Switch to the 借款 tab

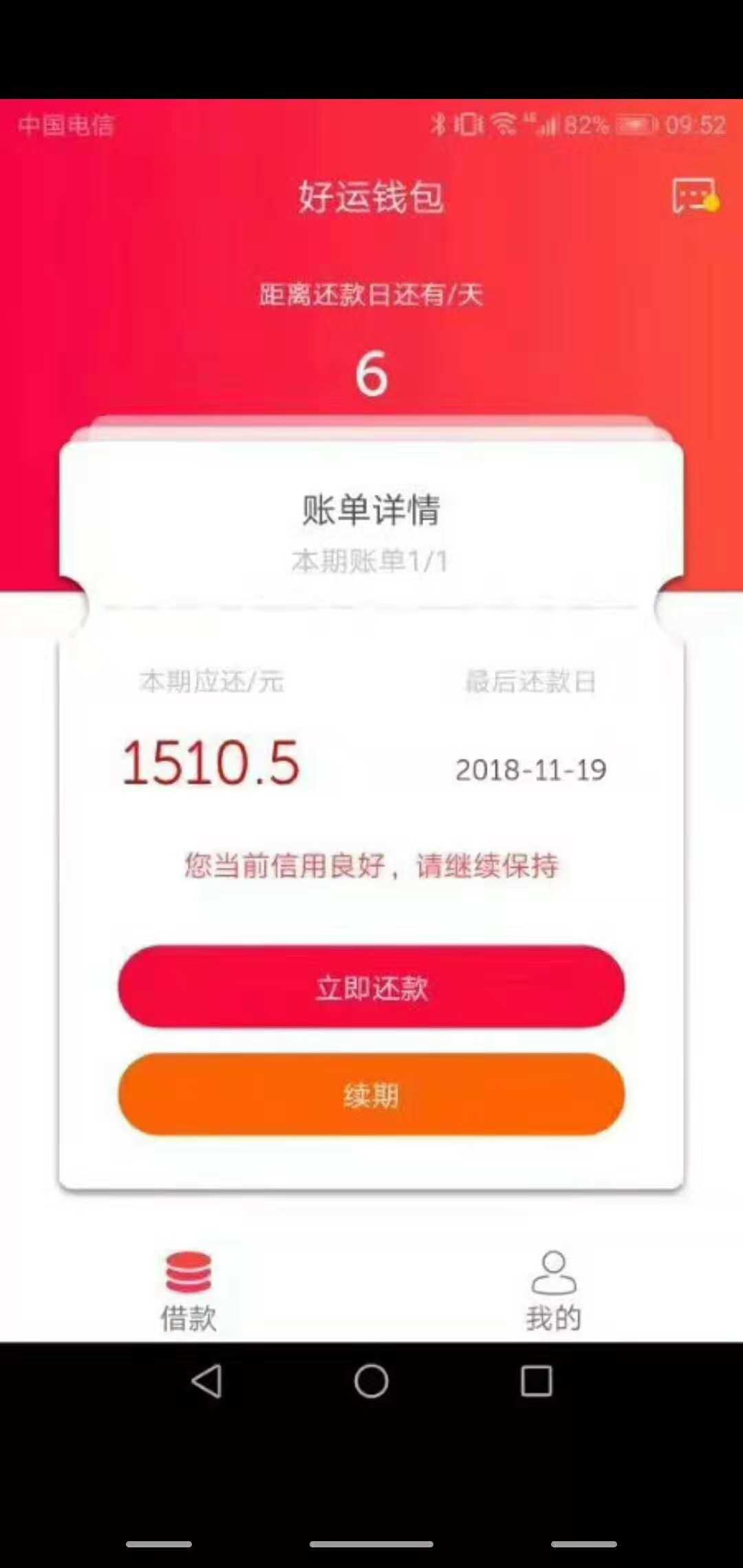click(x=188, y=1291)
